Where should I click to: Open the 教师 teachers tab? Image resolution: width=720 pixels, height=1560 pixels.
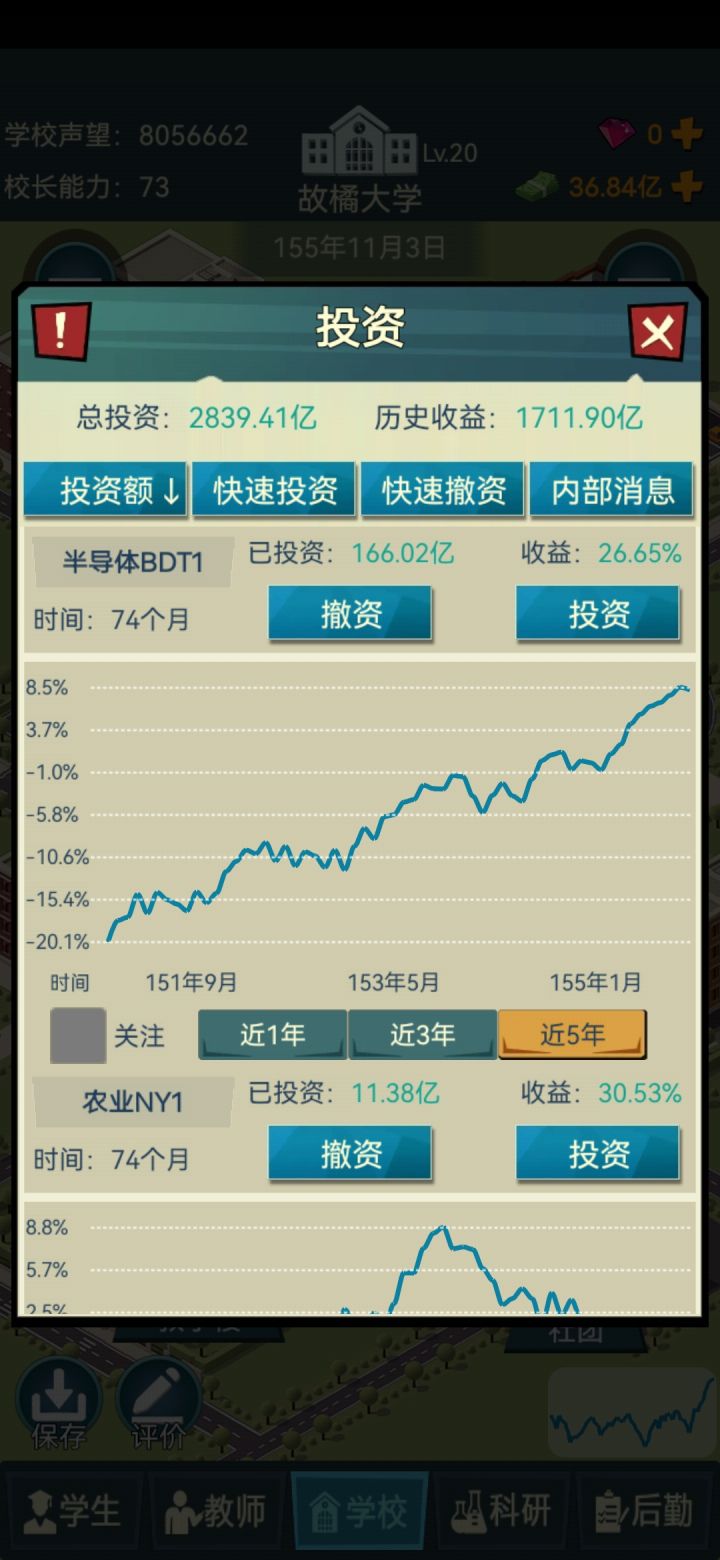(216, 1512)
